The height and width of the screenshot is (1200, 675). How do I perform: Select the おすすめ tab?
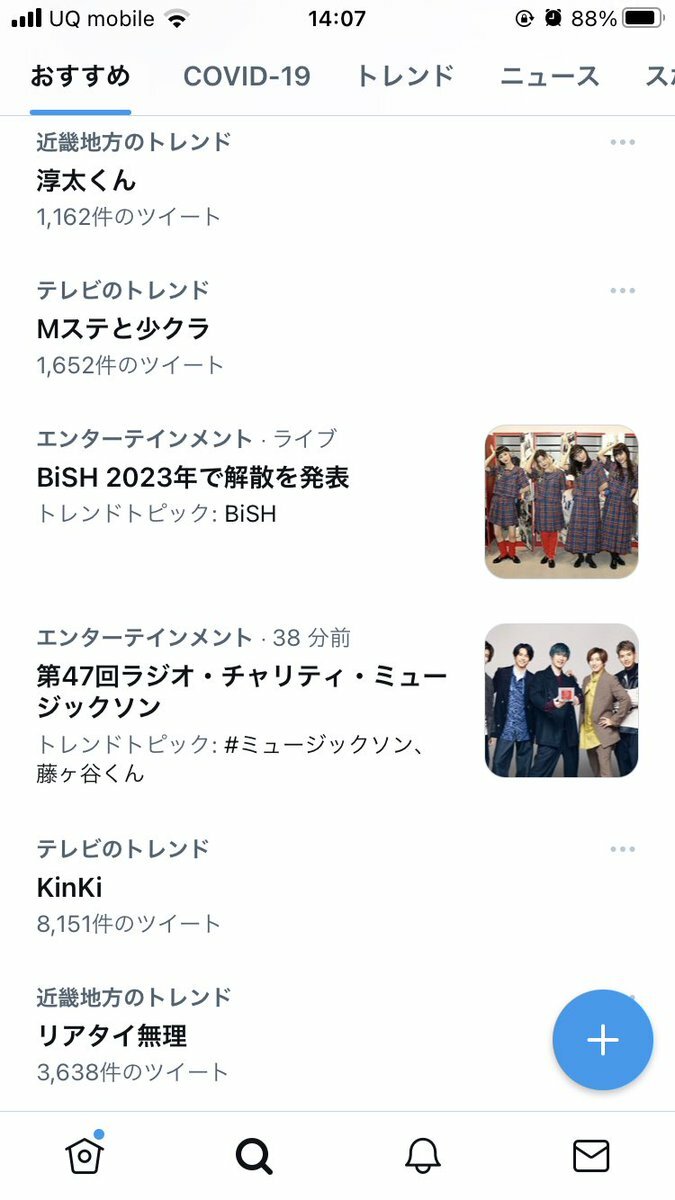tap(80, 76)
